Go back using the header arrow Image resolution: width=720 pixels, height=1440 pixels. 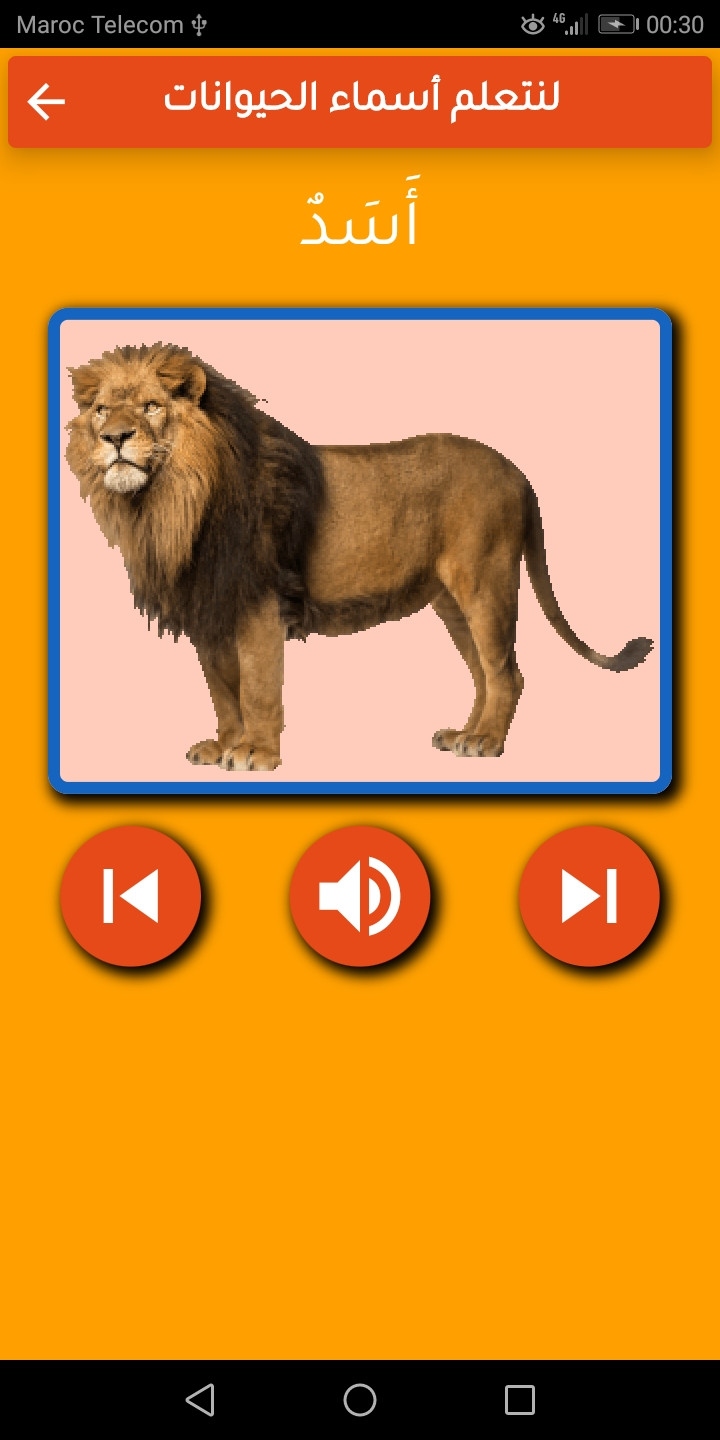pyautogui.click(x=46, y=101)
